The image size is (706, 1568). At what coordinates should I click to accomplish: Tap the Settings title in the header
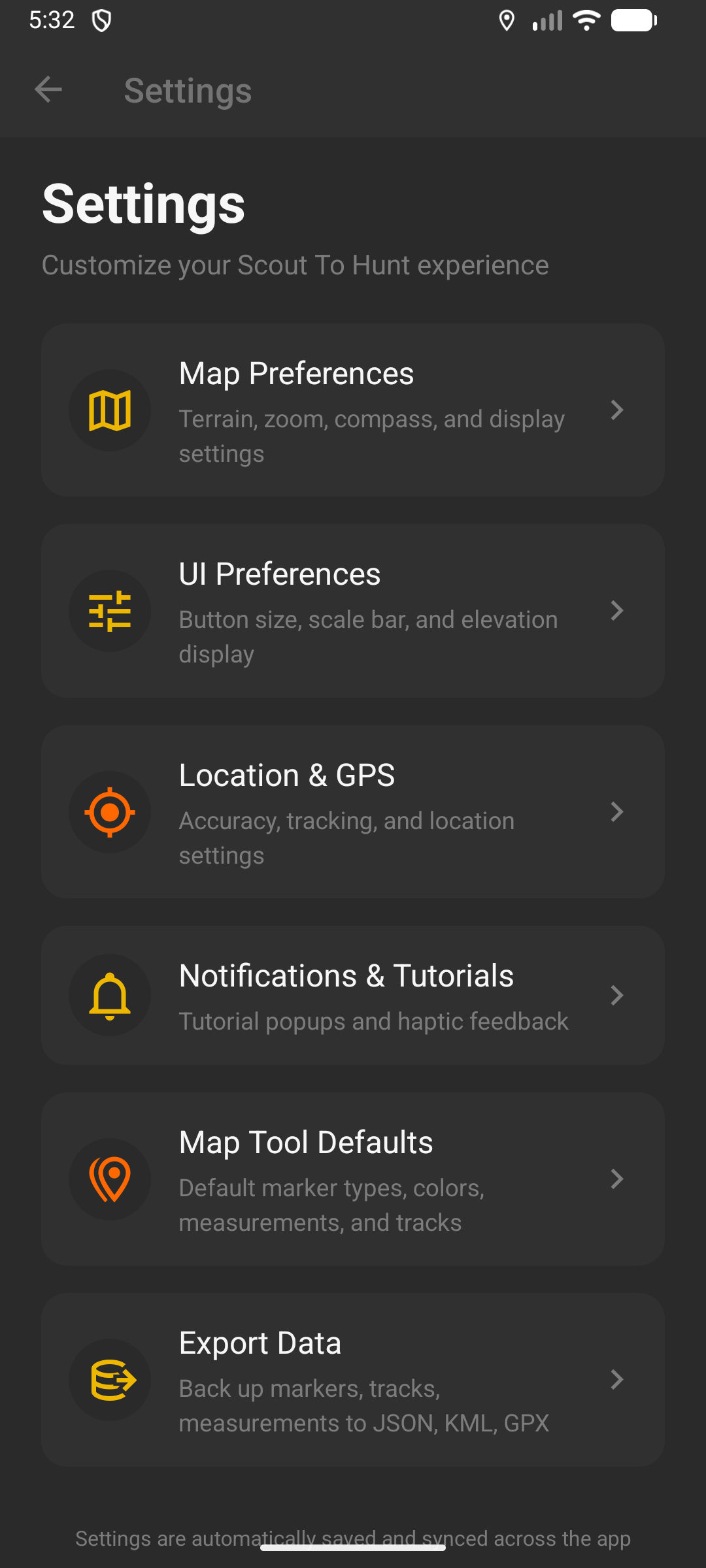coord(188,90)
